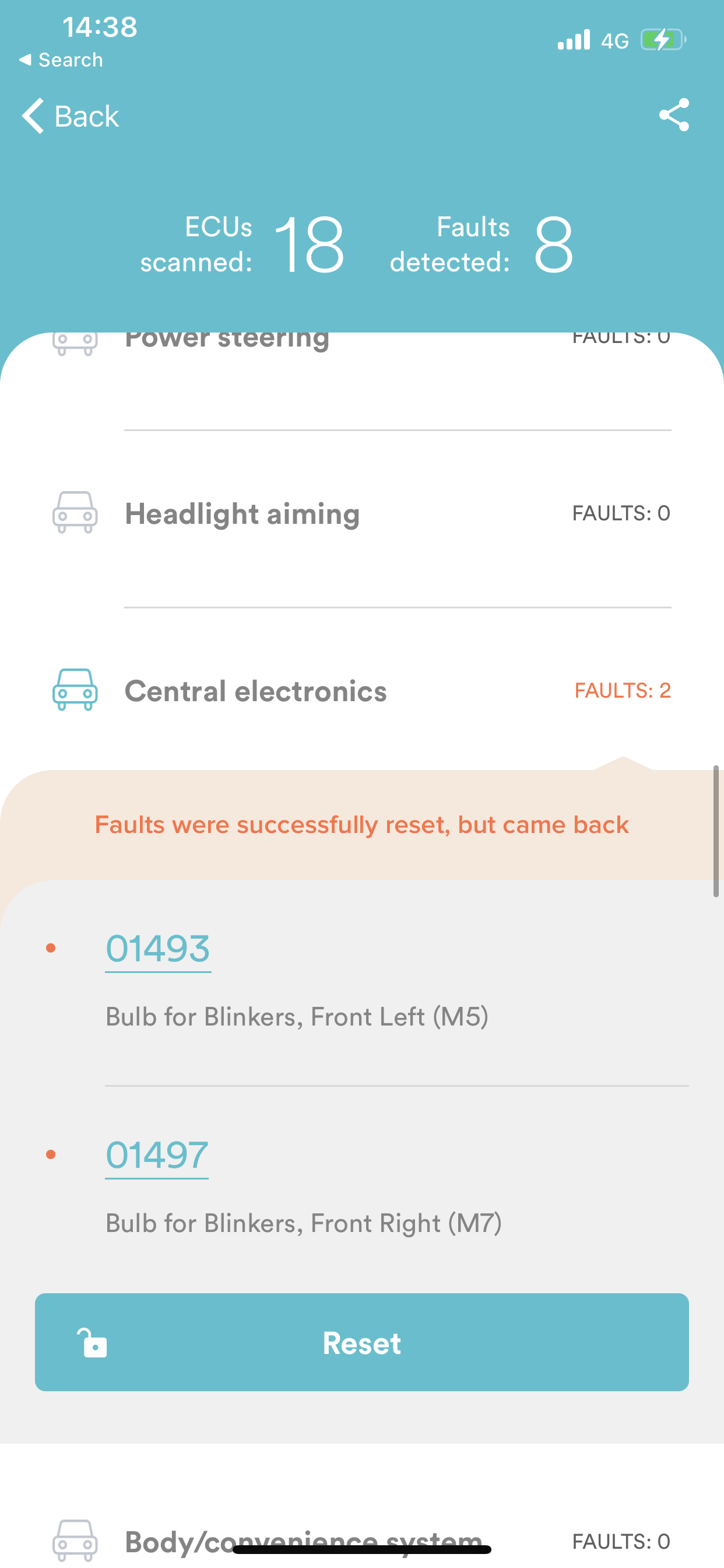Screen dimensions: 724x1568
Task: Collapse the Central electronics row
Action: coord(361,691)
